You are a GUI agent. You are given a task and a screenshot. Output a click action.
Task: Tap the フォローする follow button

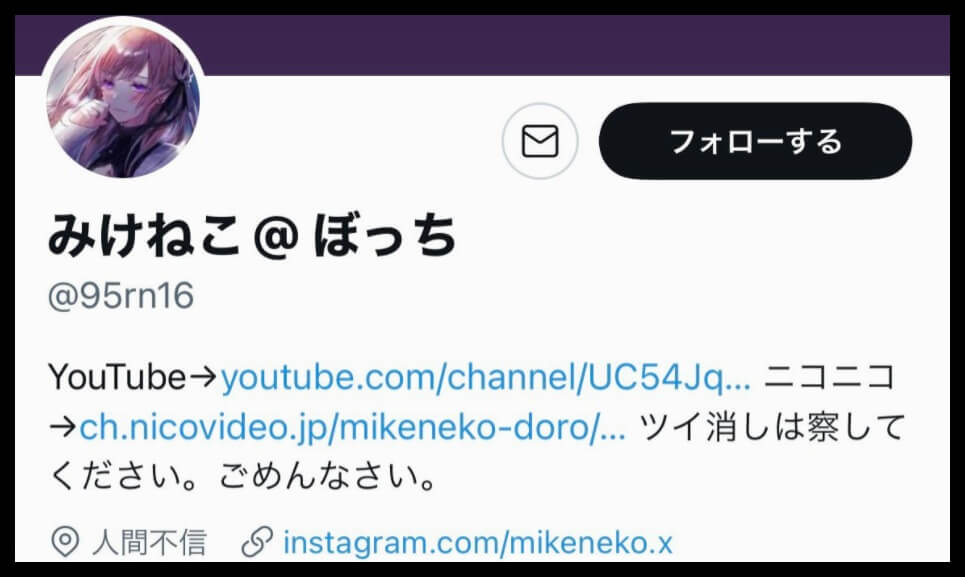(755, 141)
